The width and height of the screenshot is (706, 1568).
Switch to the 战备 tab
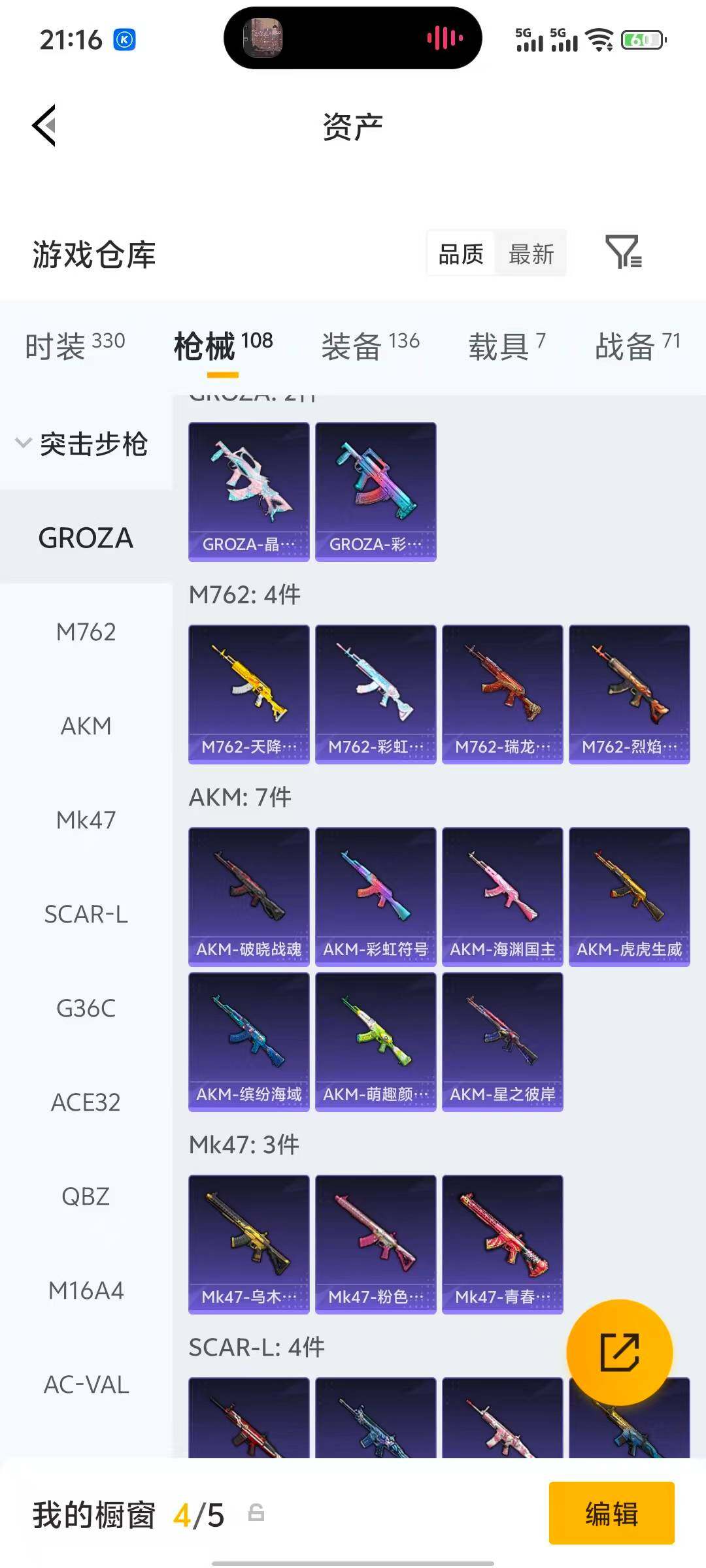[637, 345]
